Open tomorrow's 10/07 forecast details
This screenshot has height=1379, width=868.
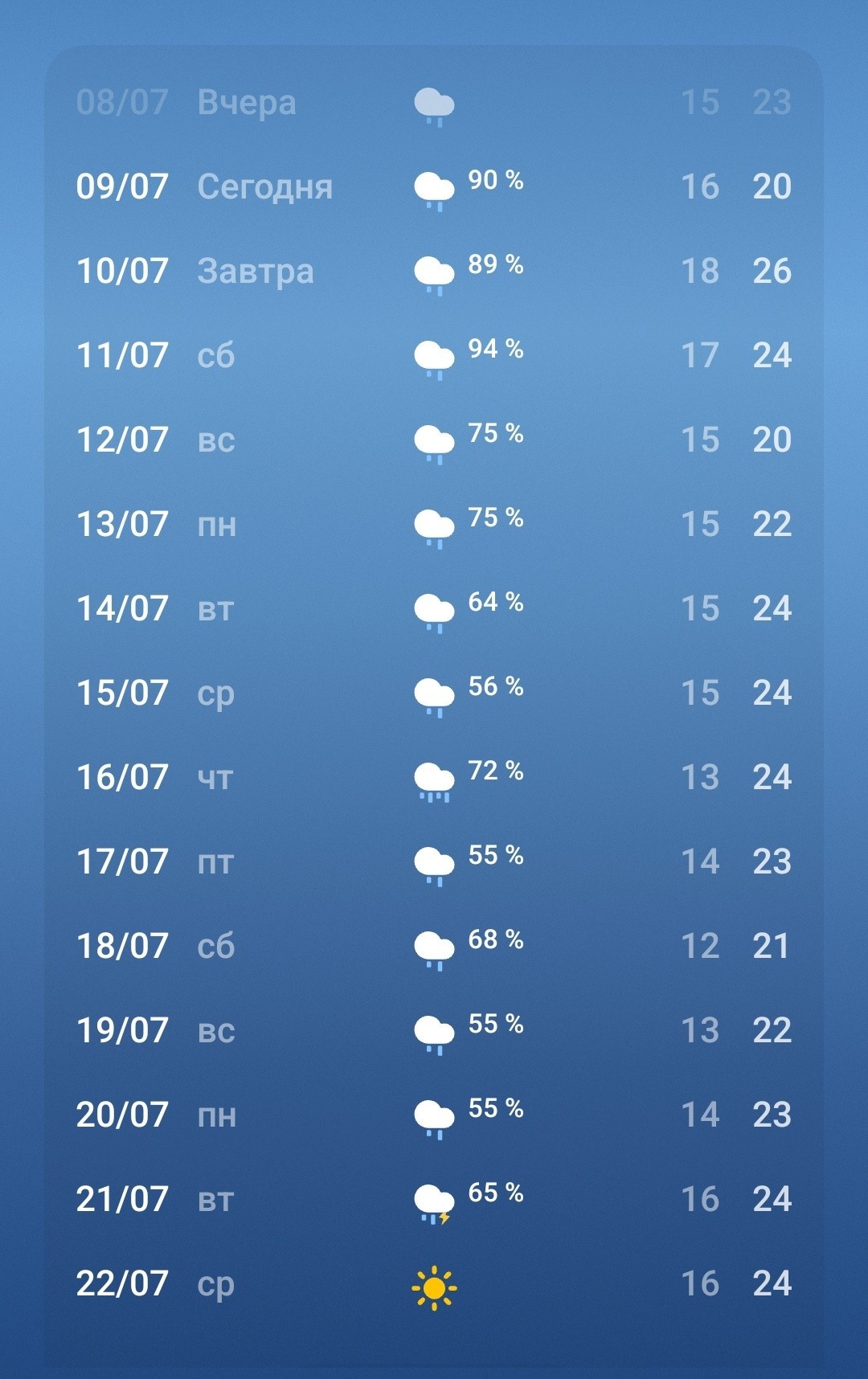tap(434, 271)
